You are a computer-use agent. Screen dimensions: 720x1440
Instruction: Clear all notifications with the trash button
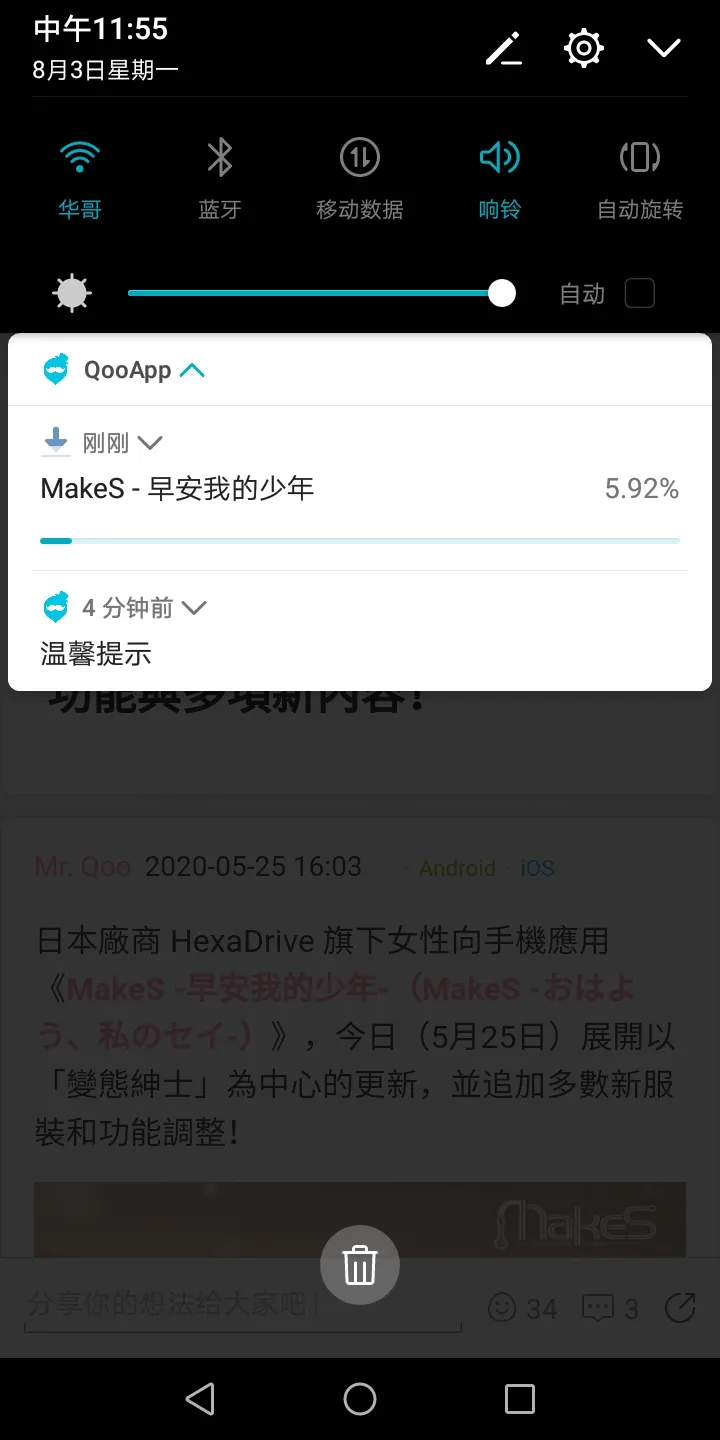pyautogui.click(x=360, y=1265)
